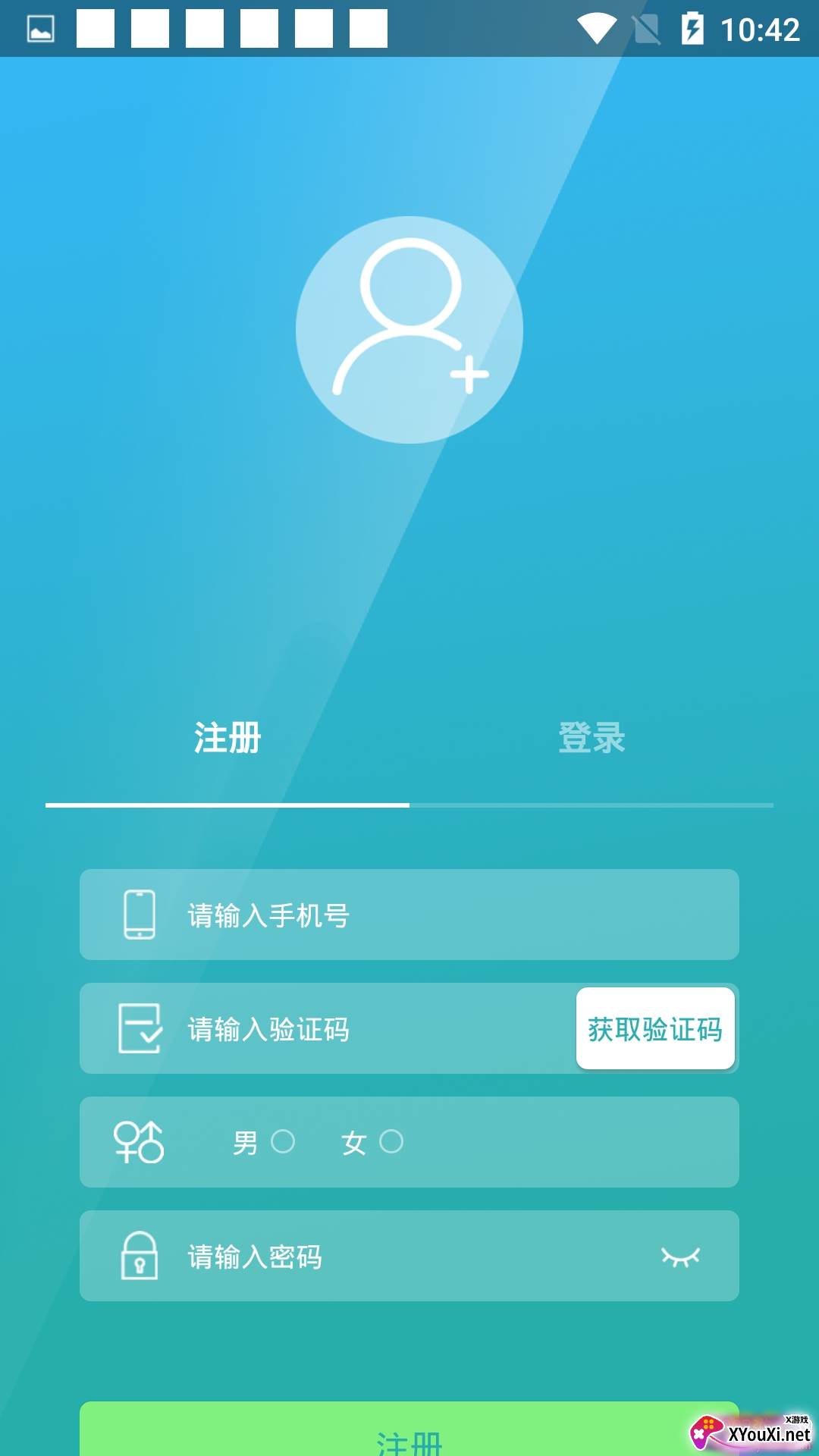Tap the add-user avatar circle
The image size is (819, 1456).
[409, 330]
